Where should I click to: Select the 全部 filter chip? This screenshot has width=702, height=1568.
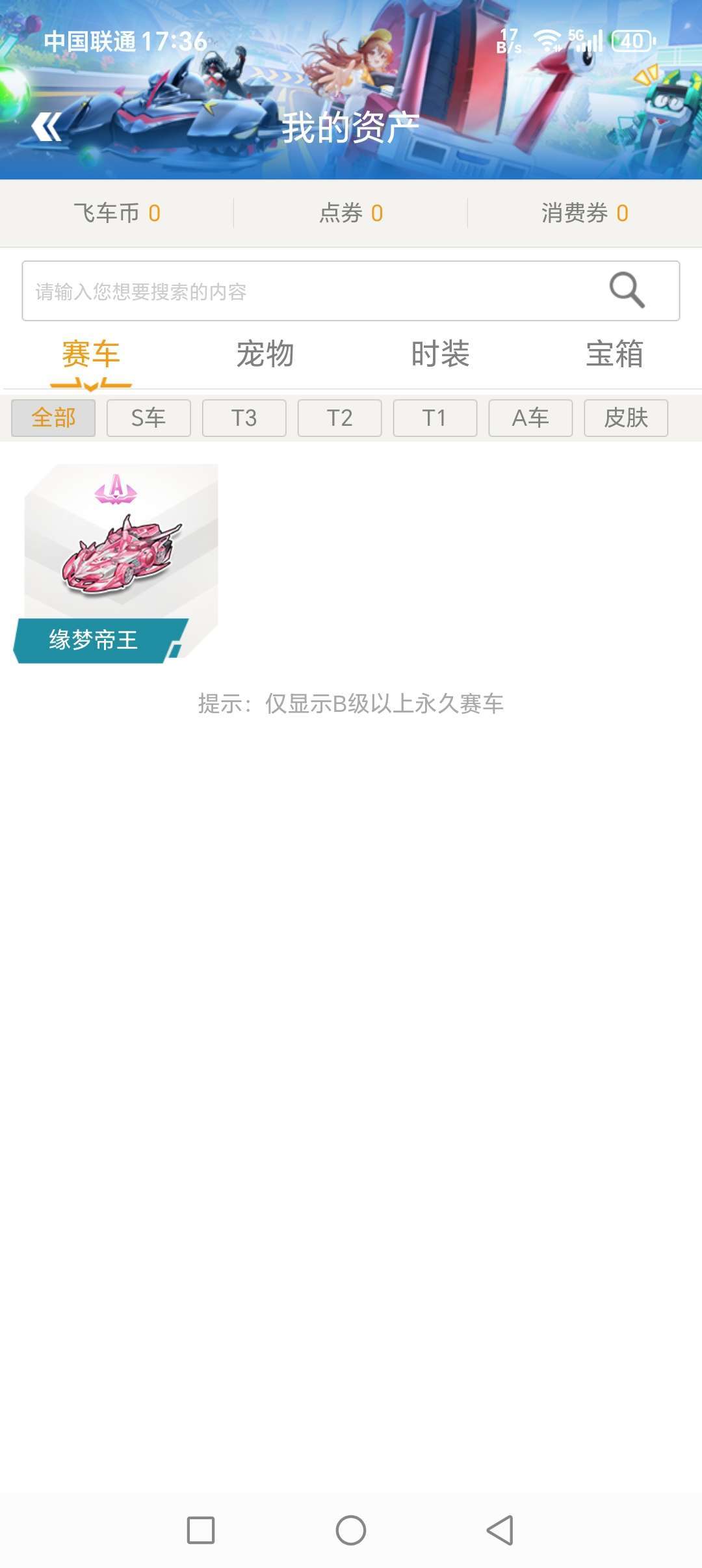pos(53,418)
